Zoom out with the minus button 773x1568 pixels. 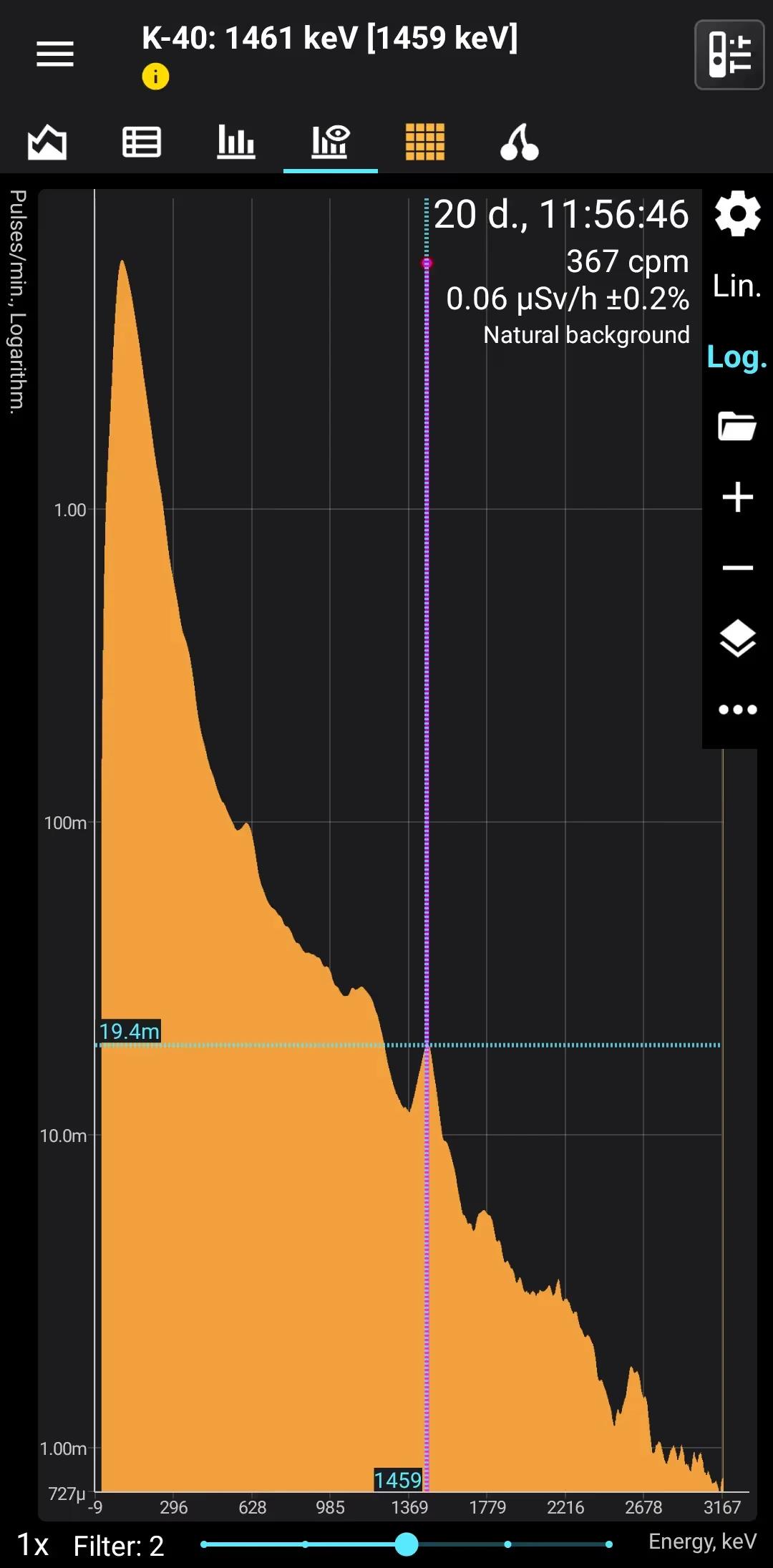click(x=737, y=568)
